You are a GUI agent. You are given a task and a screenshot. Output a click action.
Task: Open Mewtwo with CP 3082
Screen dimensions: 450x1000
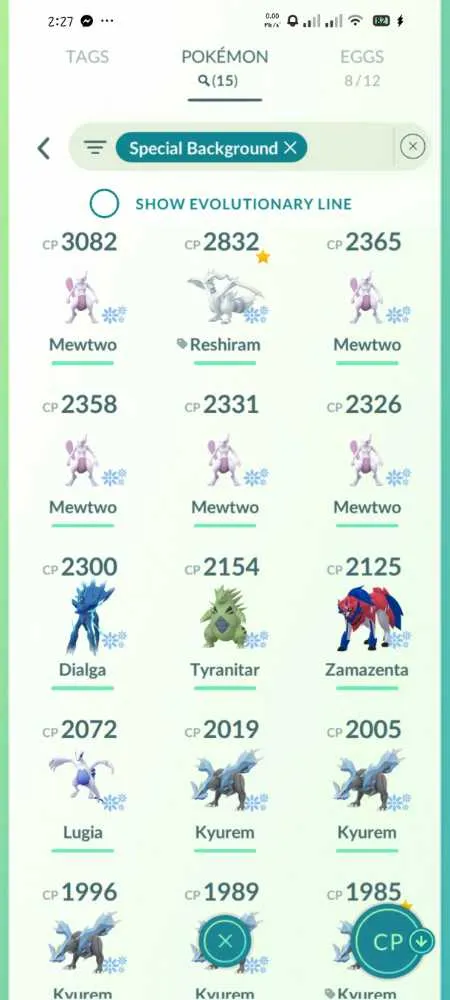point(83,298)
